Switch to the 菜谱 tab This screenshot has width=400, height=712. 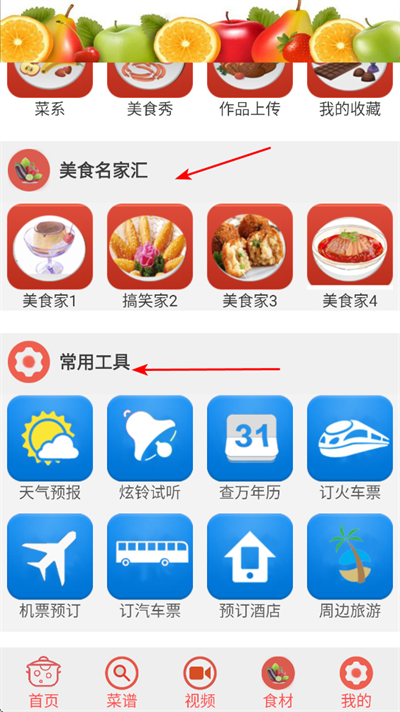[122, 682]
